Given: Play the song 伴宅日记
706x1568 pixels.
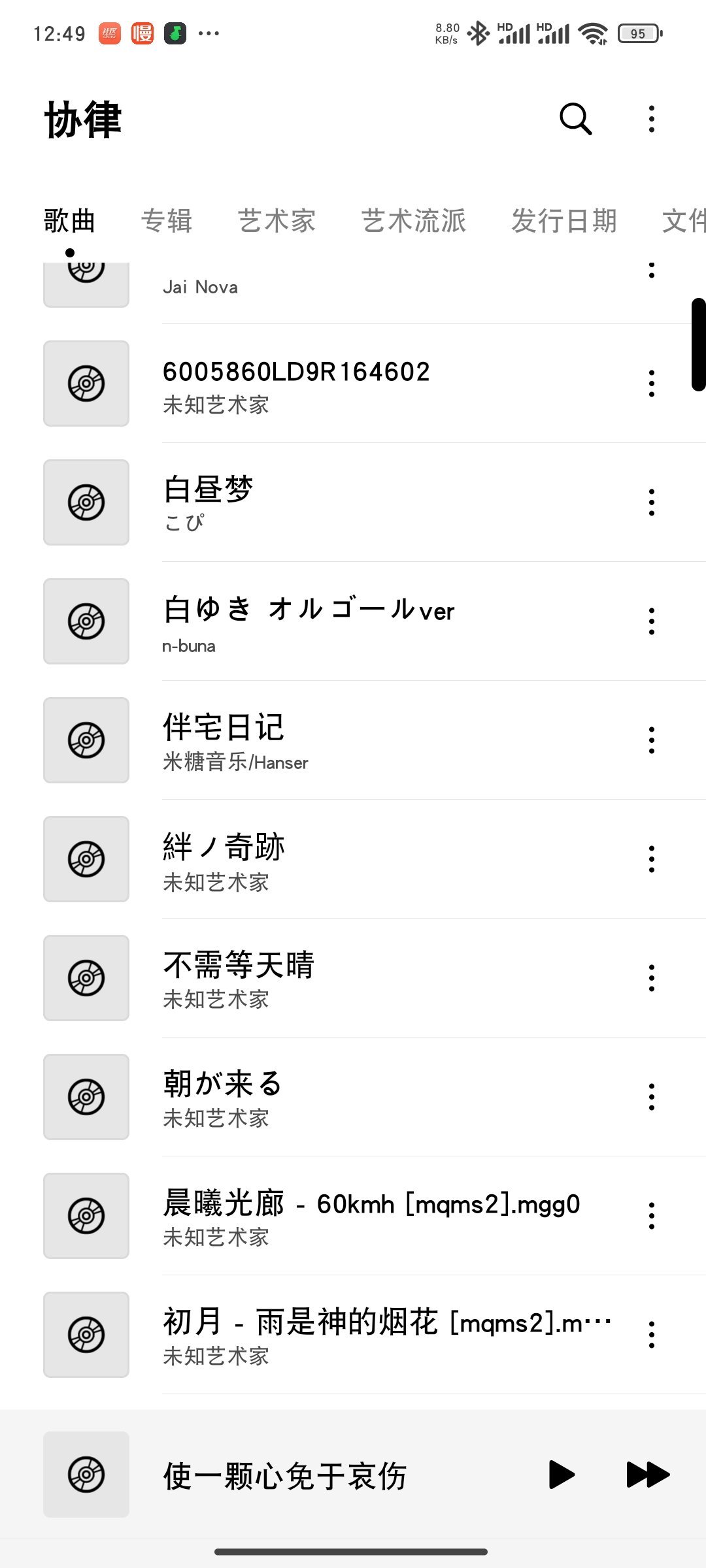Looking at the screenshot, I should 353,740.
